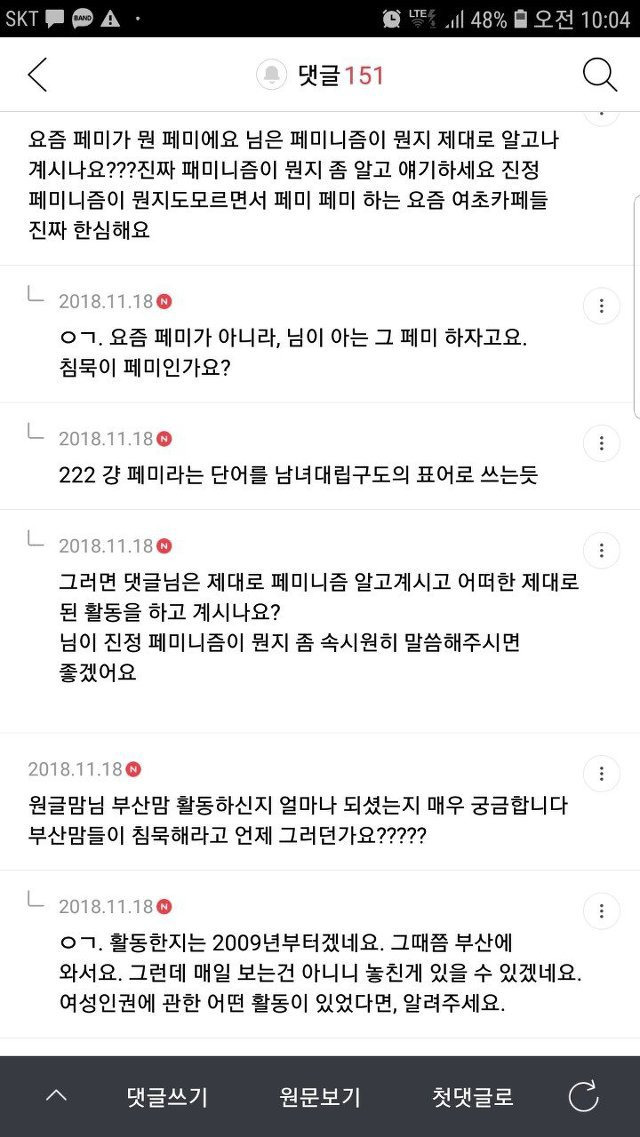Tap 댓글쓰기 to write a comment
This screenshot has width=640, height=1137.
pos(167,1096)
